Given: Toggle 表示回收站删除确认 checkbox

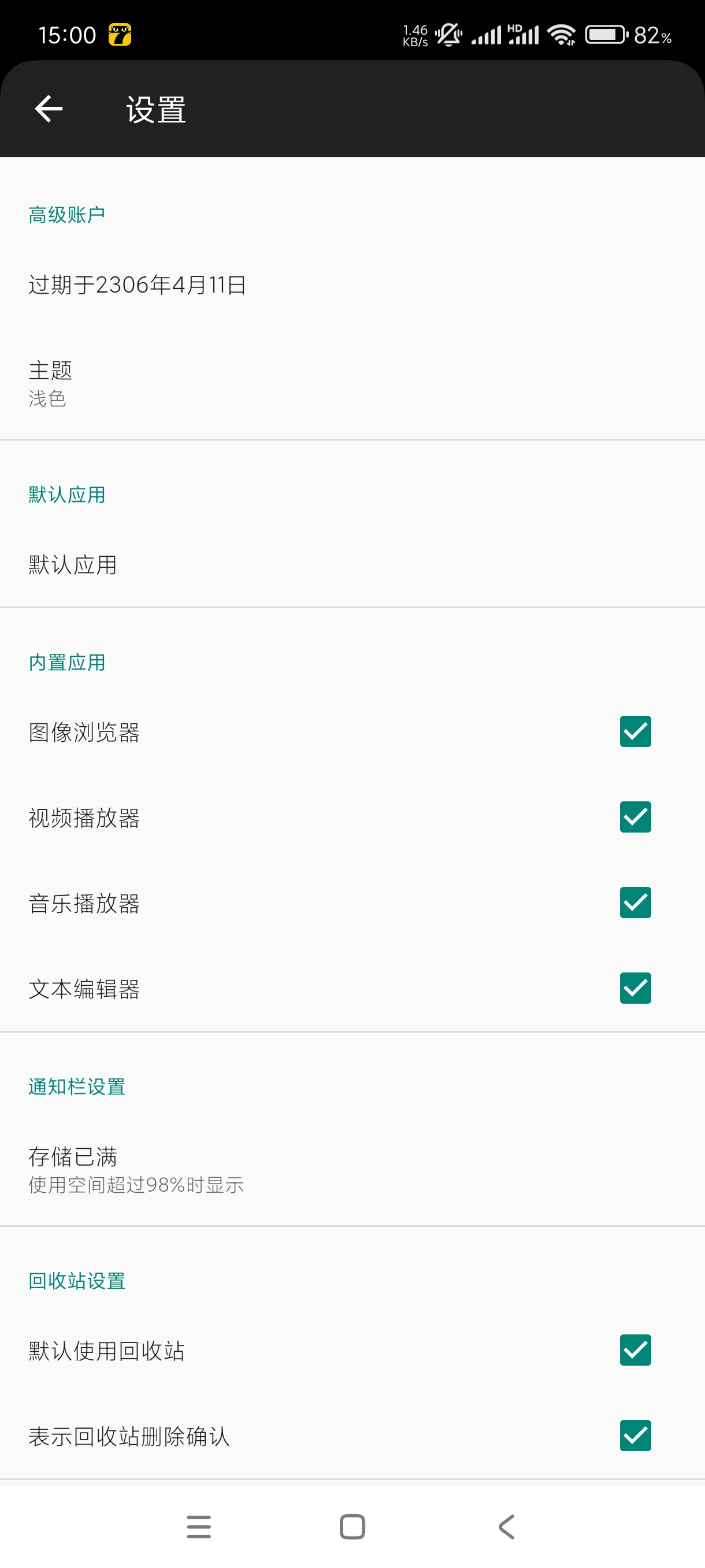Looking at the screenshot, I should [x=635, y=1435].
